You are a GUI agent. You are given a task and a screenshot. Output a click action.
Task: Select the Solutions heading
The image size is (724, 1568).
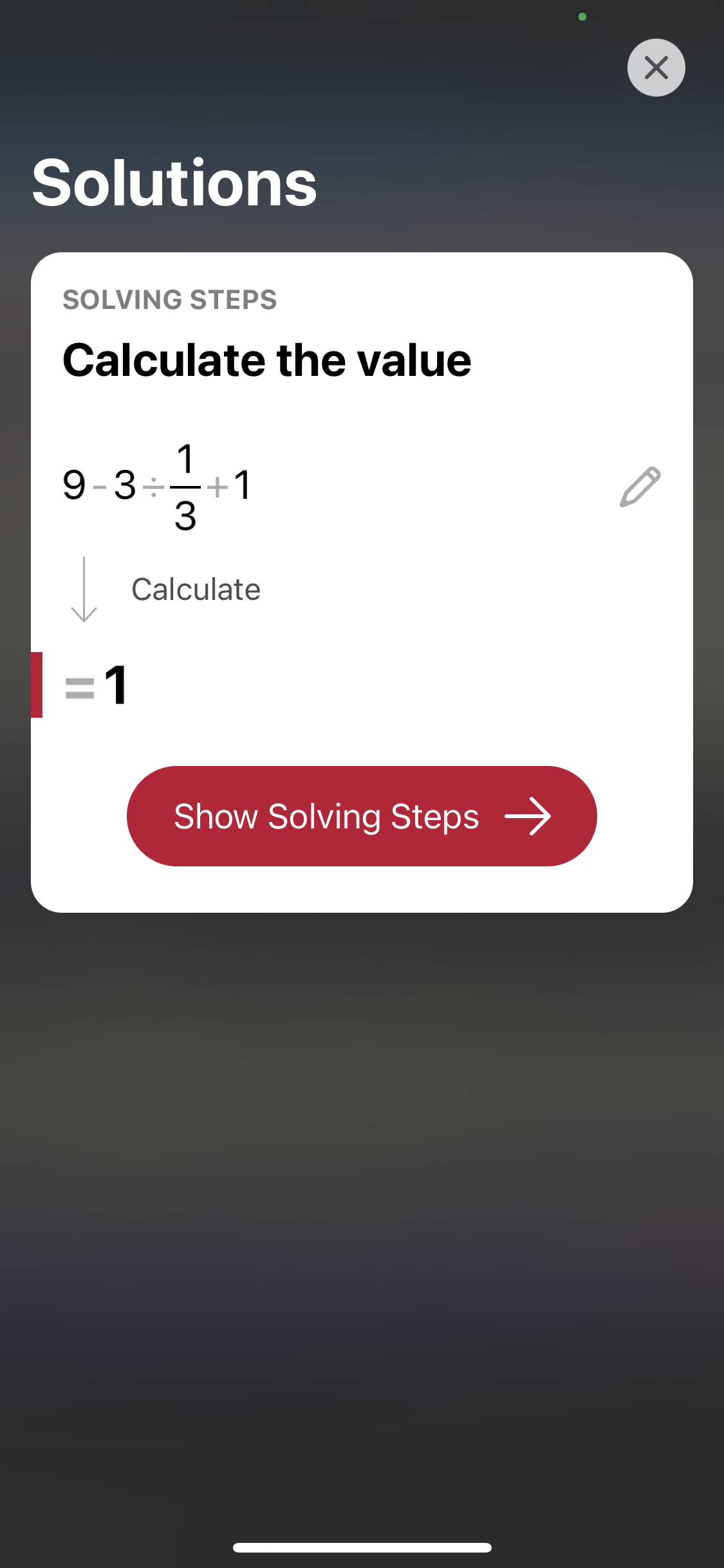[x=174, y=183]
